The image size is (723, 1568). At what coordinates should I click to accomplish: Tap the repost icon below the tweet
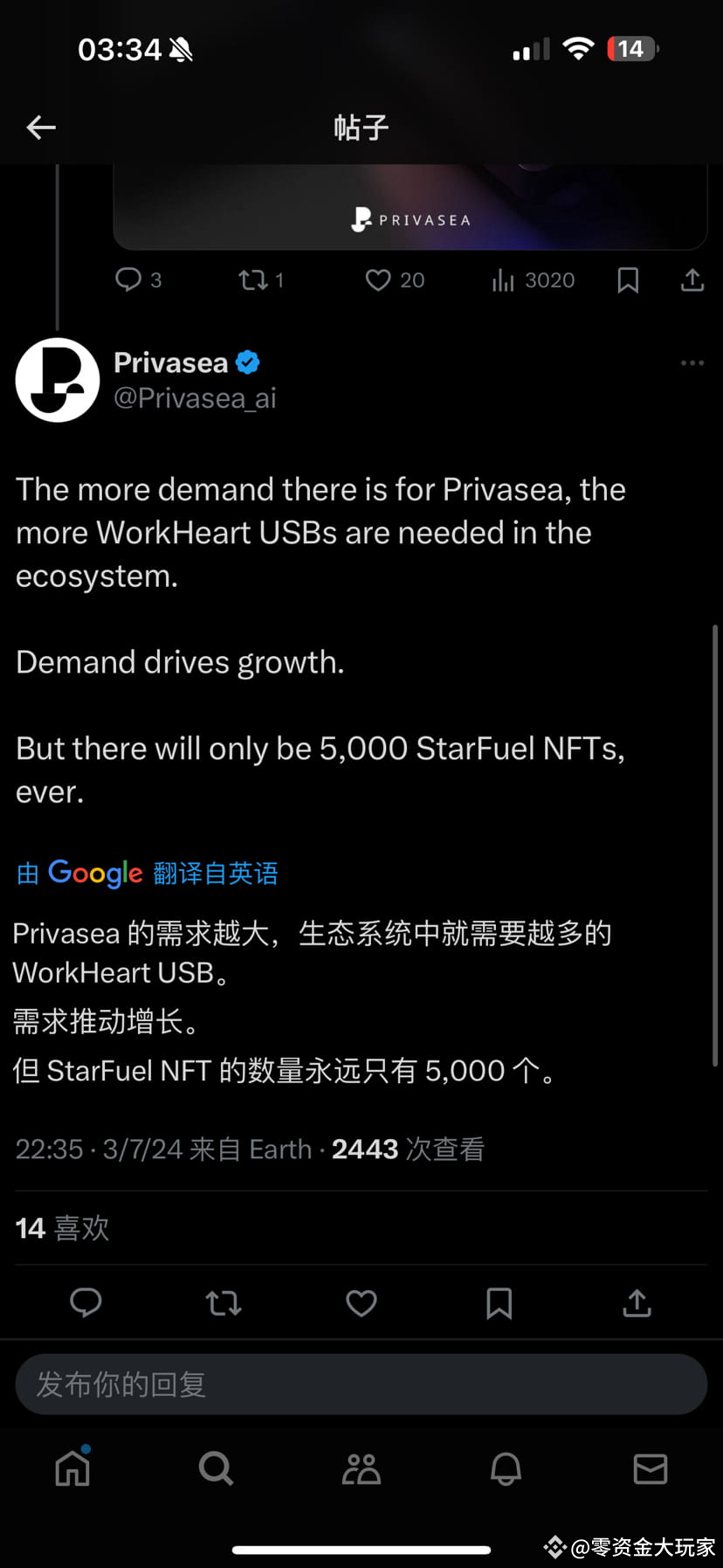pyautogui.click(x=224, y=1302)
